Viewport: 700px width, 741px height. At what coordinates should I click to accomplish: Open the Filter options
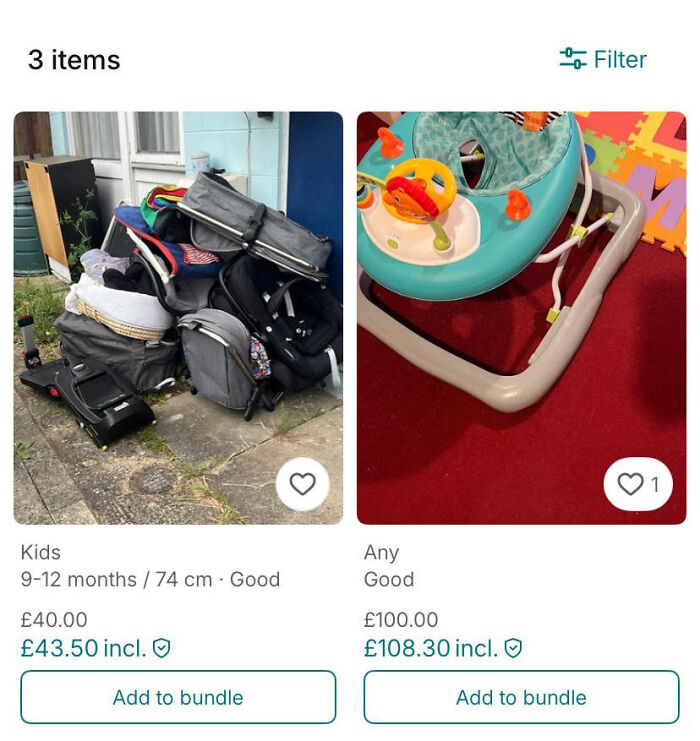click(603, 60)
